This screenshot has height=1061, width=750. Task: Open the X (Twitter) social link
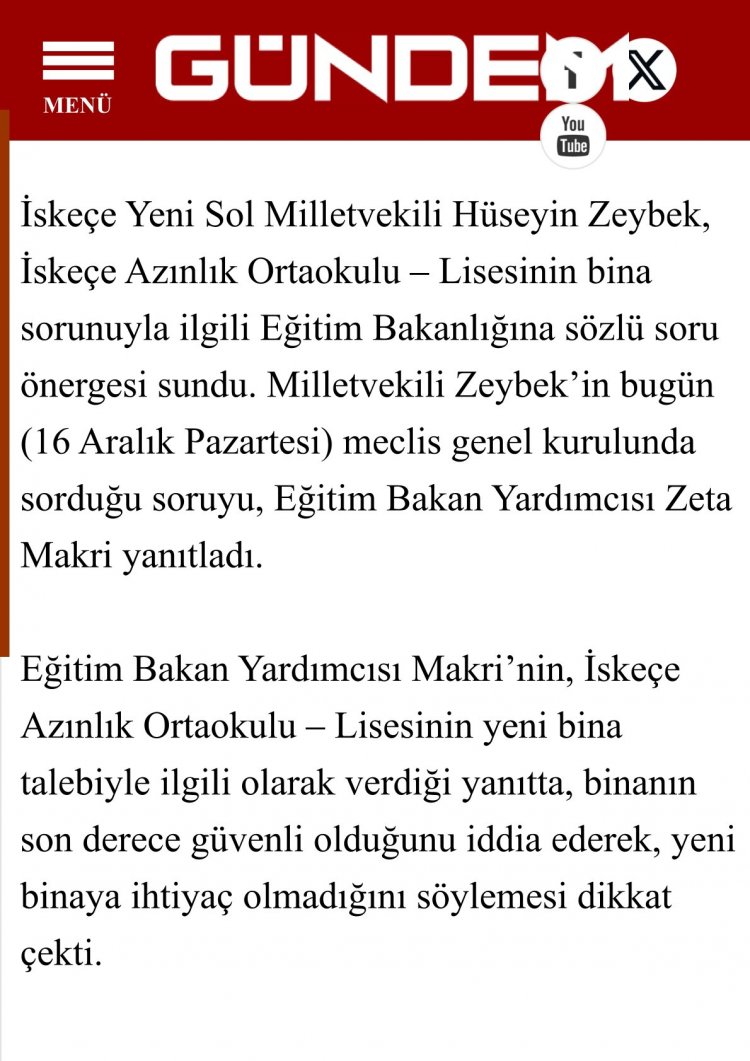tap(647, 71)
